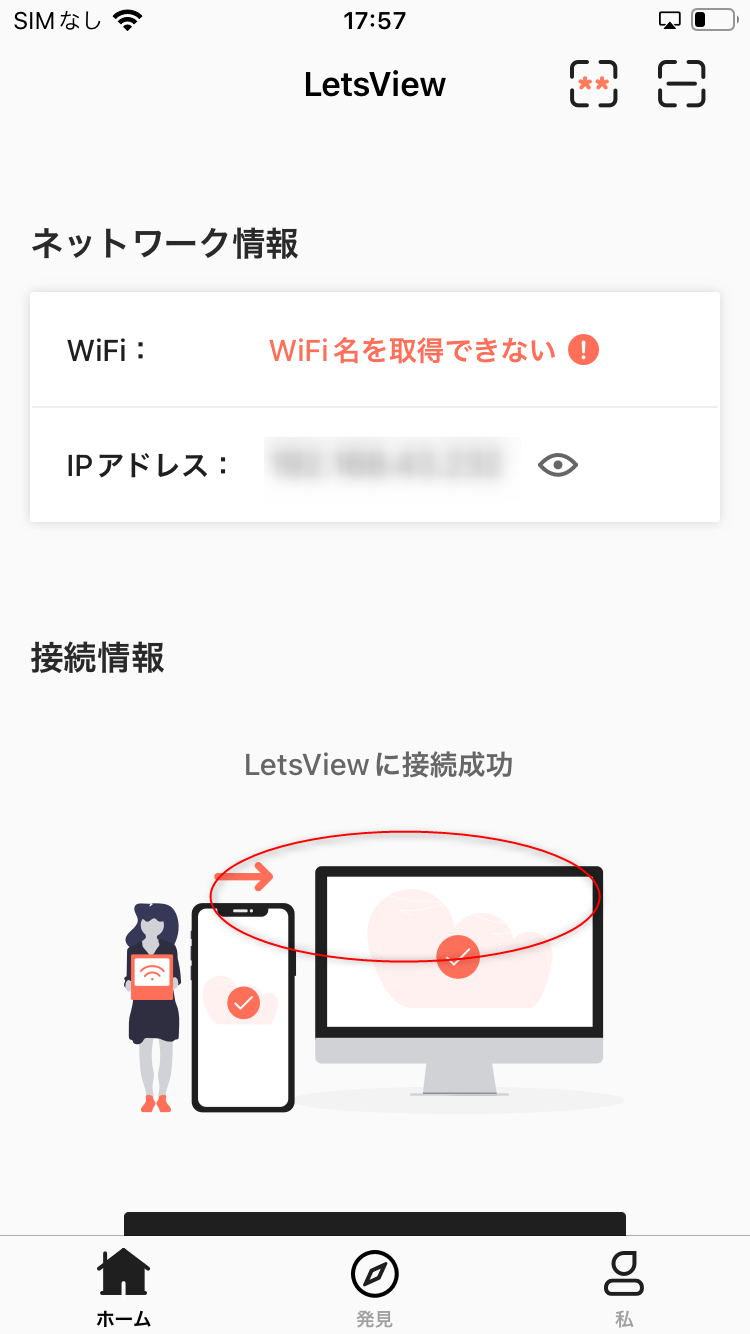
Task: Open the QR code scanner
Action: click(x=682, y=84)
